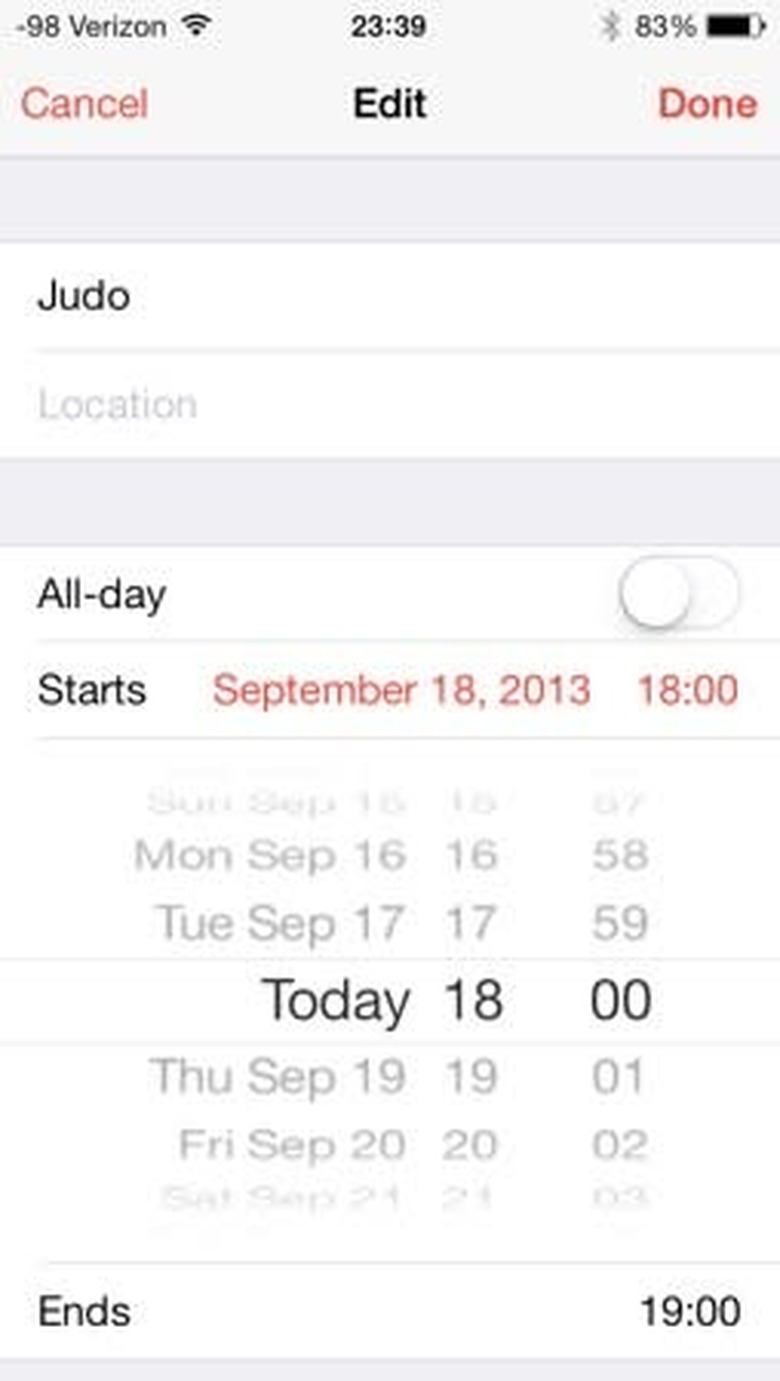
Task: Toggle the All-day switch
Action: [x=679, y=594]
